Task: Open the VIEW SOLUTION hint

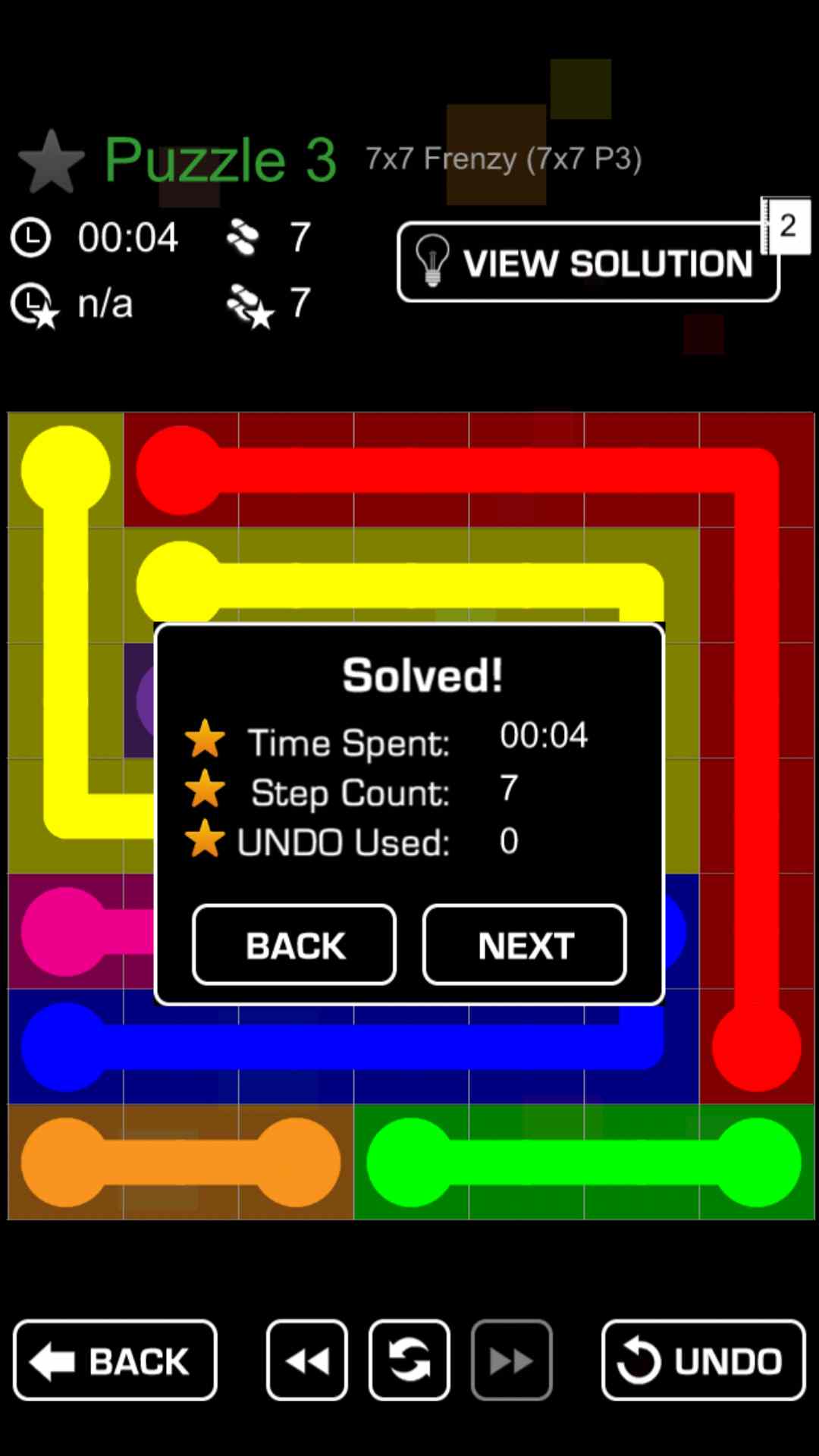Action: 588,262
